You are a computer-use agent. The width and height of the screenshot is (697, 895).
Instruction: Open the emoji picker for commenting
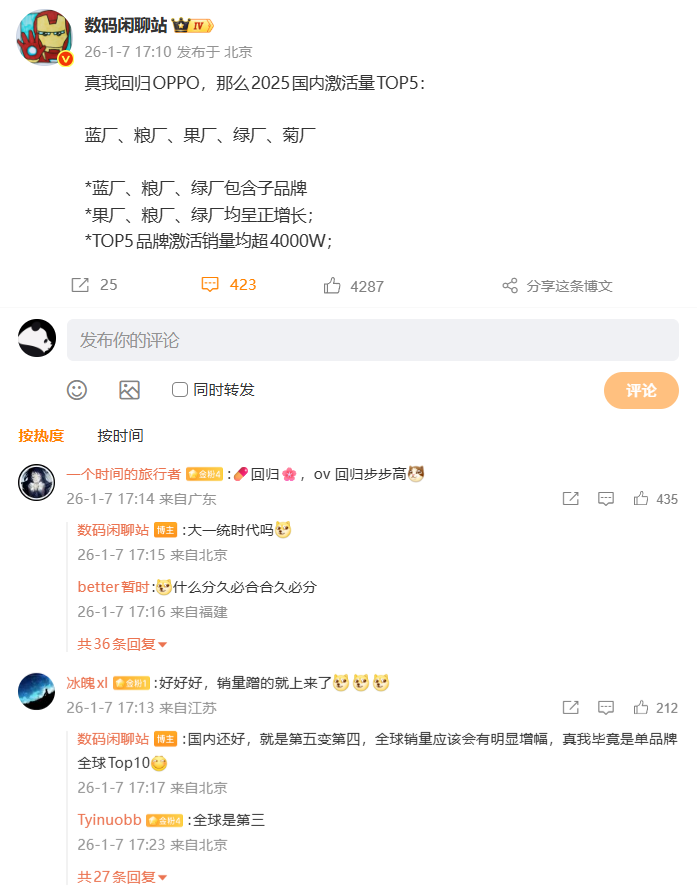pyautogui.click(x=77, y=390)
